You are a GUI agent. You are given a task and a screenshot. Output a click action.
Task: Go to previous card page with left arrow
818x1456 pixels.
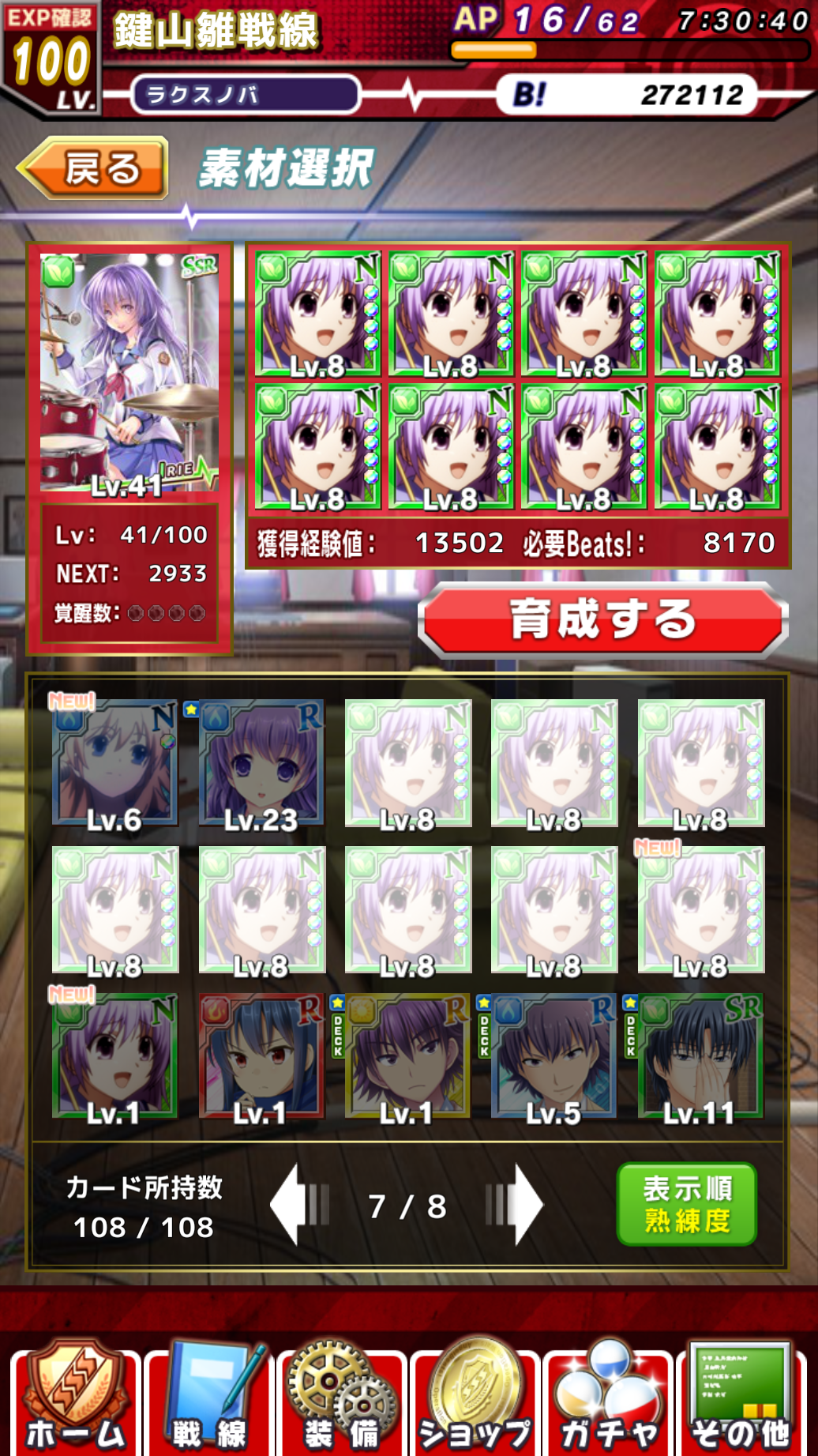pyautogui.click(x=300, y=1206)
